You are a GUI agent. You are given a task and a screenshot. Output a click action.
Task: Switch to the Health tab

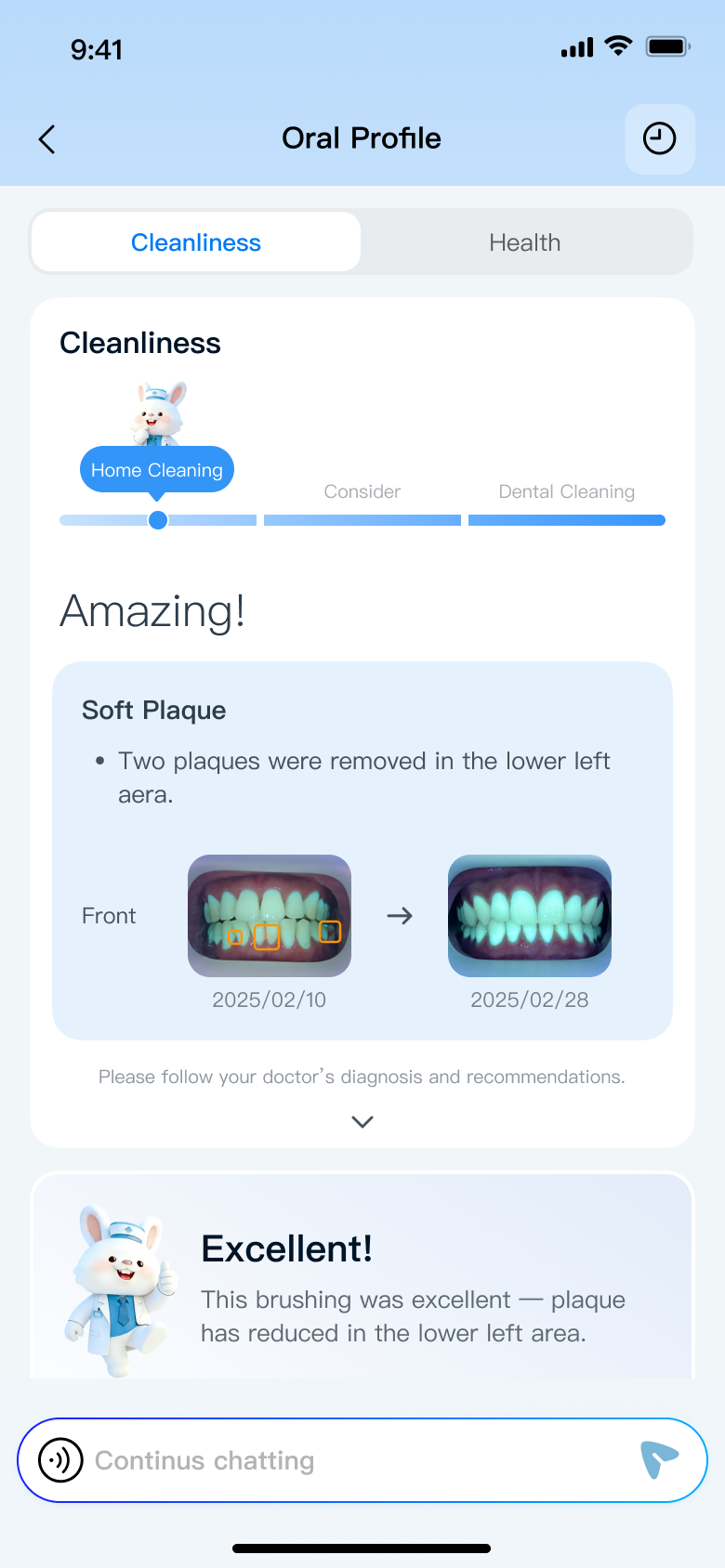tap(525, 242)
